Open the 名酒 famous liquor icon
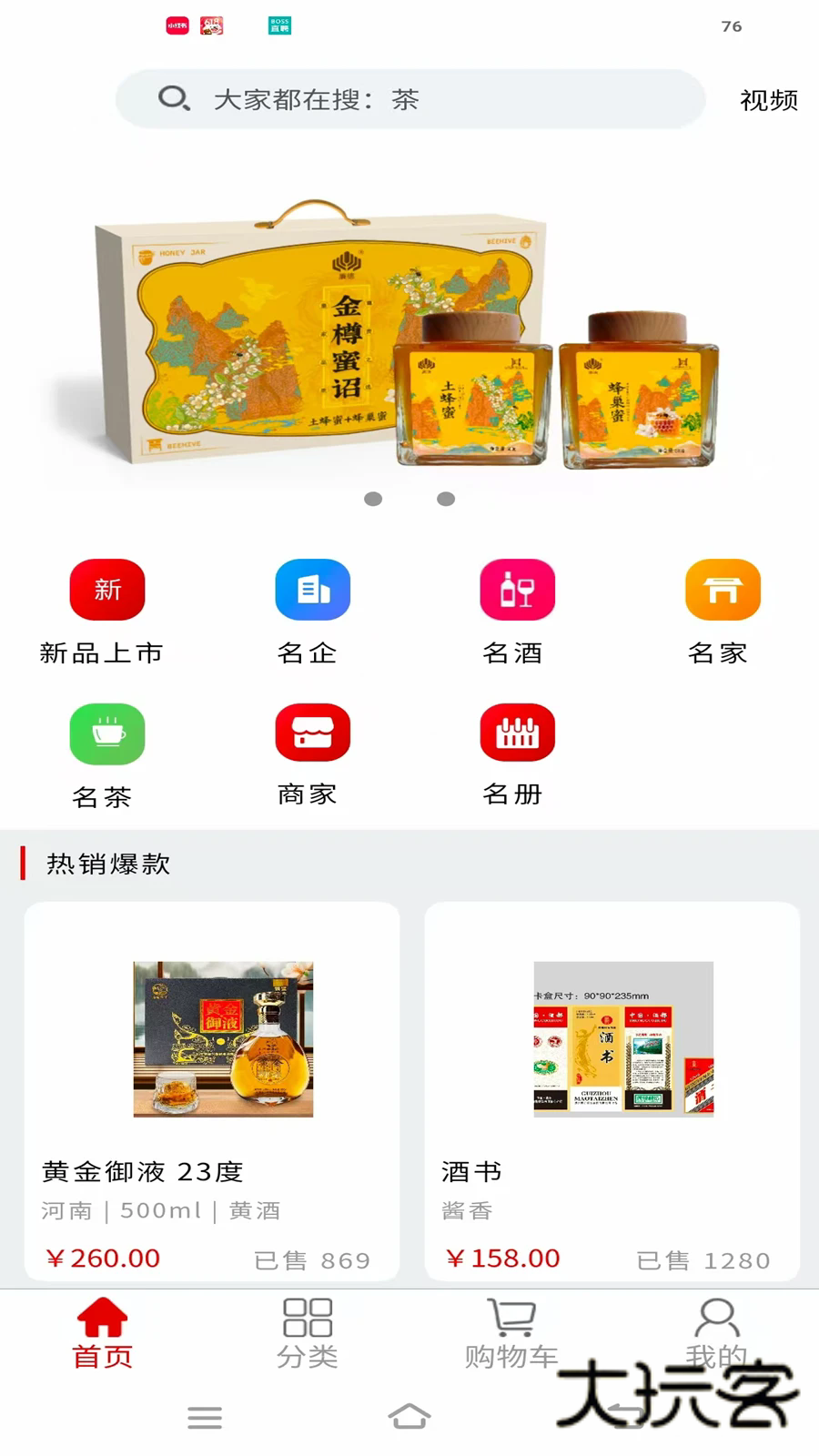The width and height of the screenshot is (819, 1456). pyautogui.click(x=516, y=590)
